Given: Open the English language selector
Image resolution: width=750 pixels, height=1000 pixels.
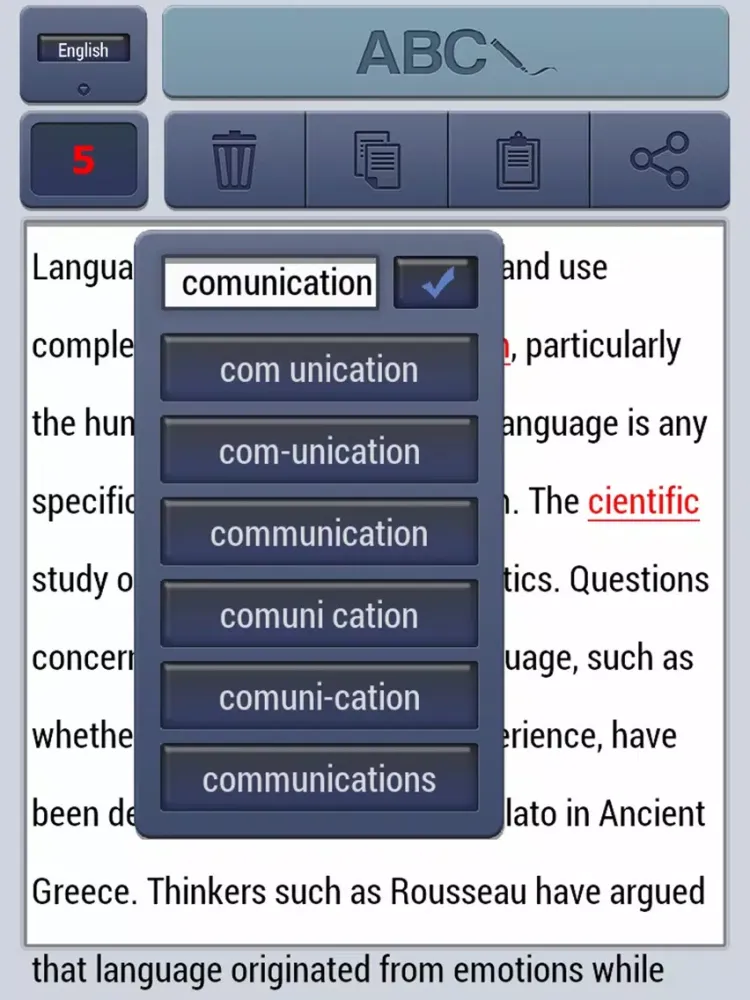Looking at the screenshot, I should coord(83,55).
